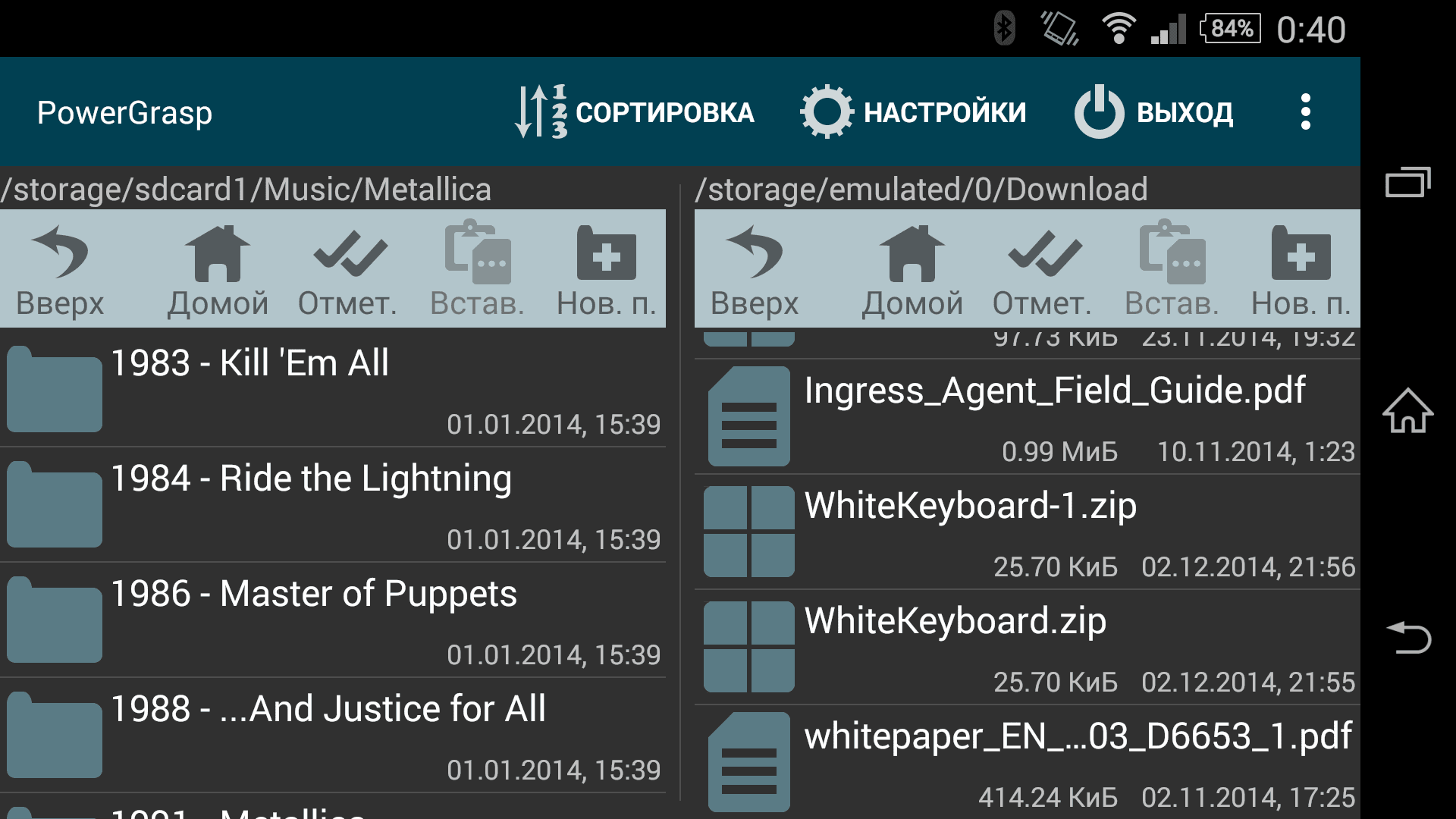
Task: Open WhiteKeyboard-1.zip archive
Action: tap(1027, 532)
